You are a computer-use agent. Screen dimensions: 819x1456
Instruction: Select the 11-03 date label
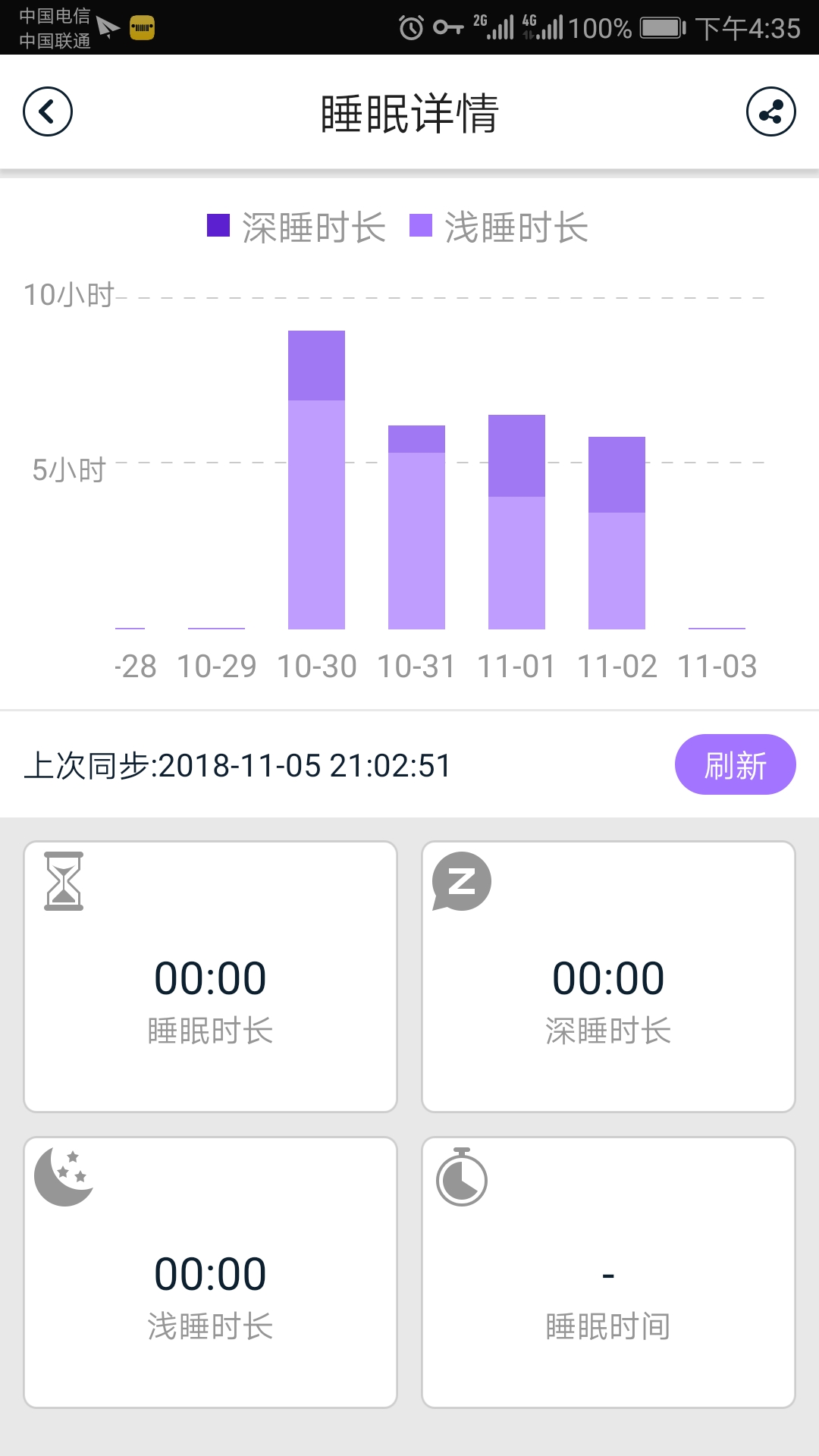716,666
